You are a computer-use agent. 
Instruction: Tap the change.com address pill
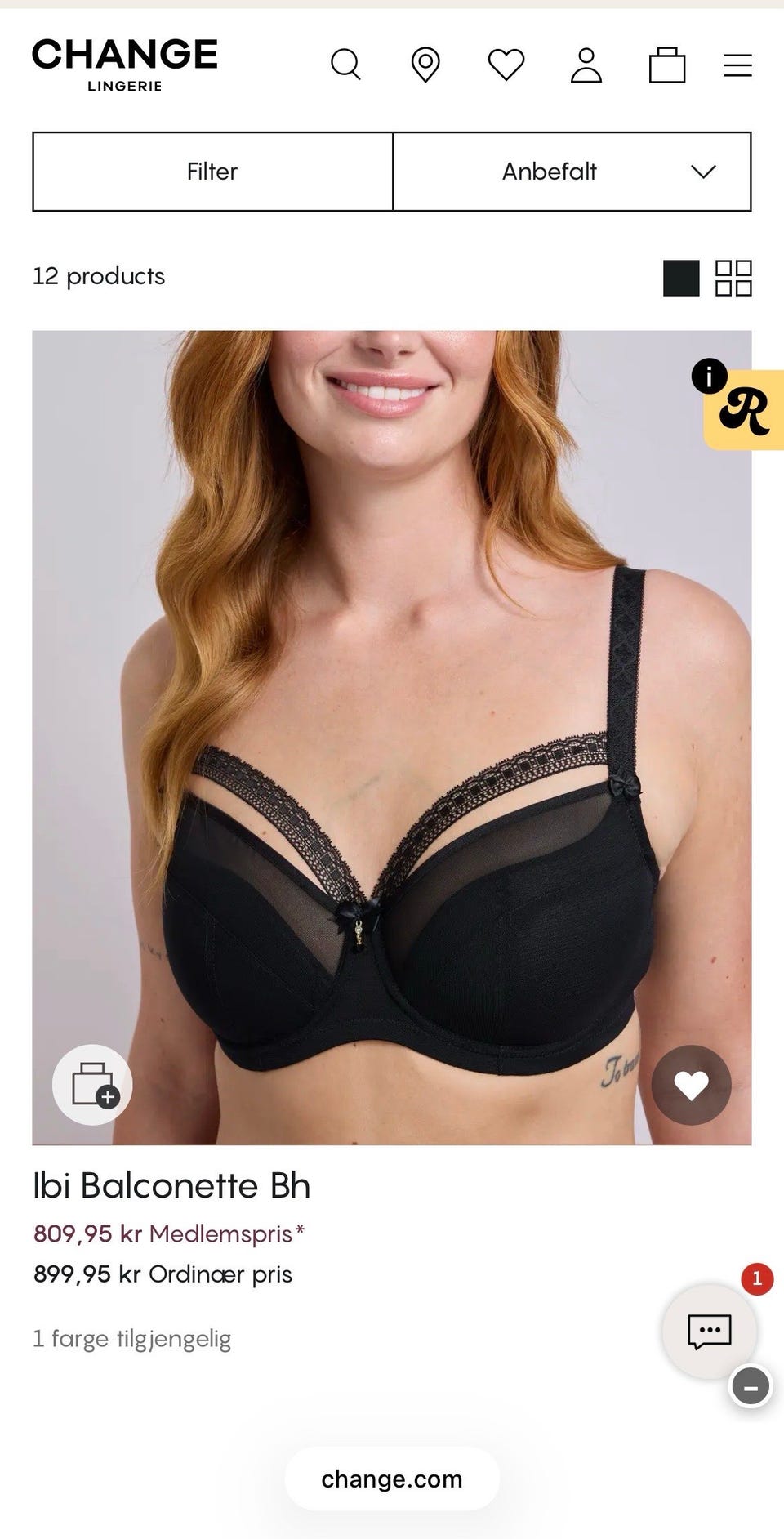[x=392, y=1479]
